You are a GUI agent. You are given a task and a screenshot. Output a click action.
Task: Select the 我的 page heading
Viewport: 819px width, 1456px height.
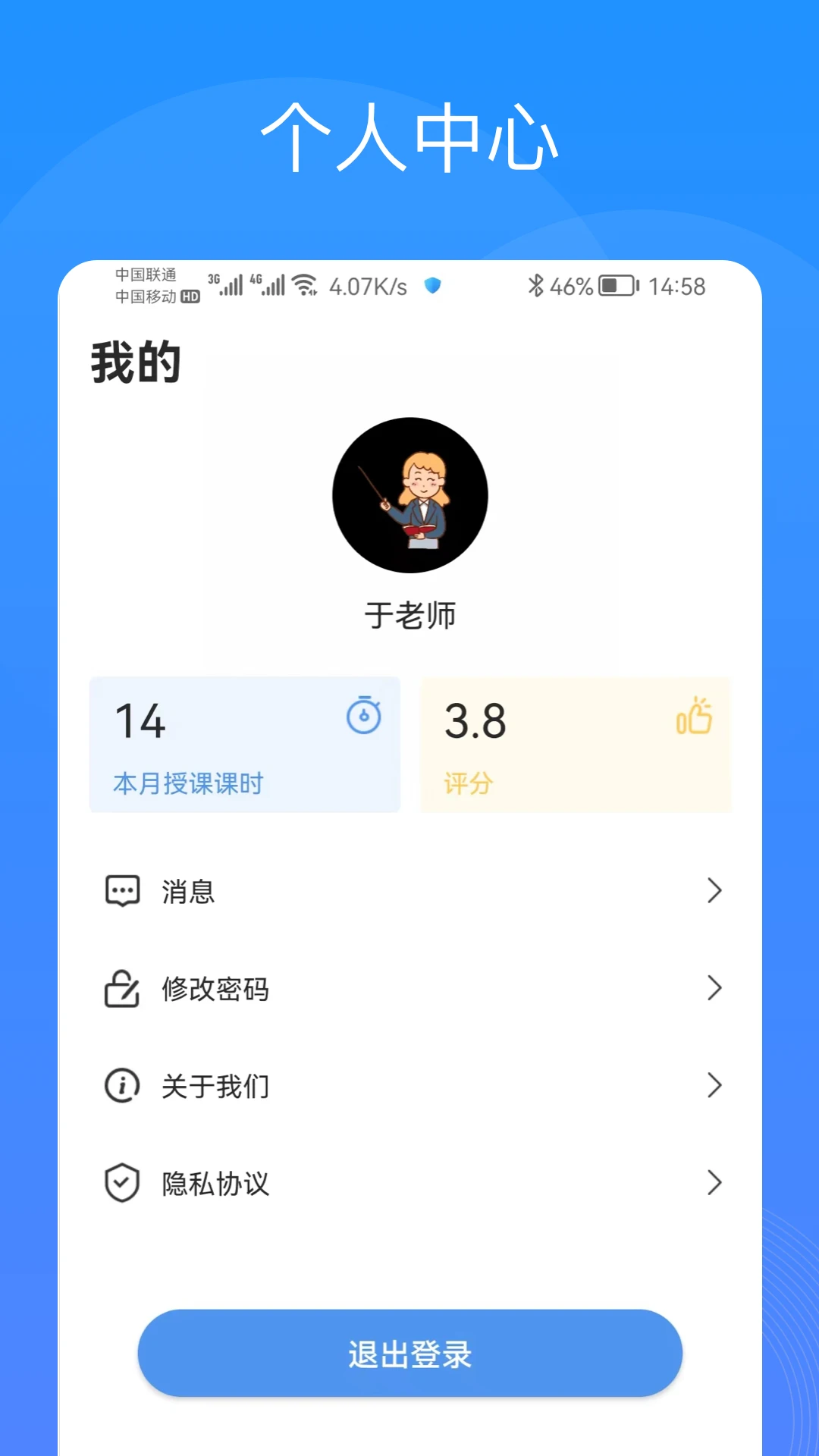pyautogui.click(x=135, y=362)
